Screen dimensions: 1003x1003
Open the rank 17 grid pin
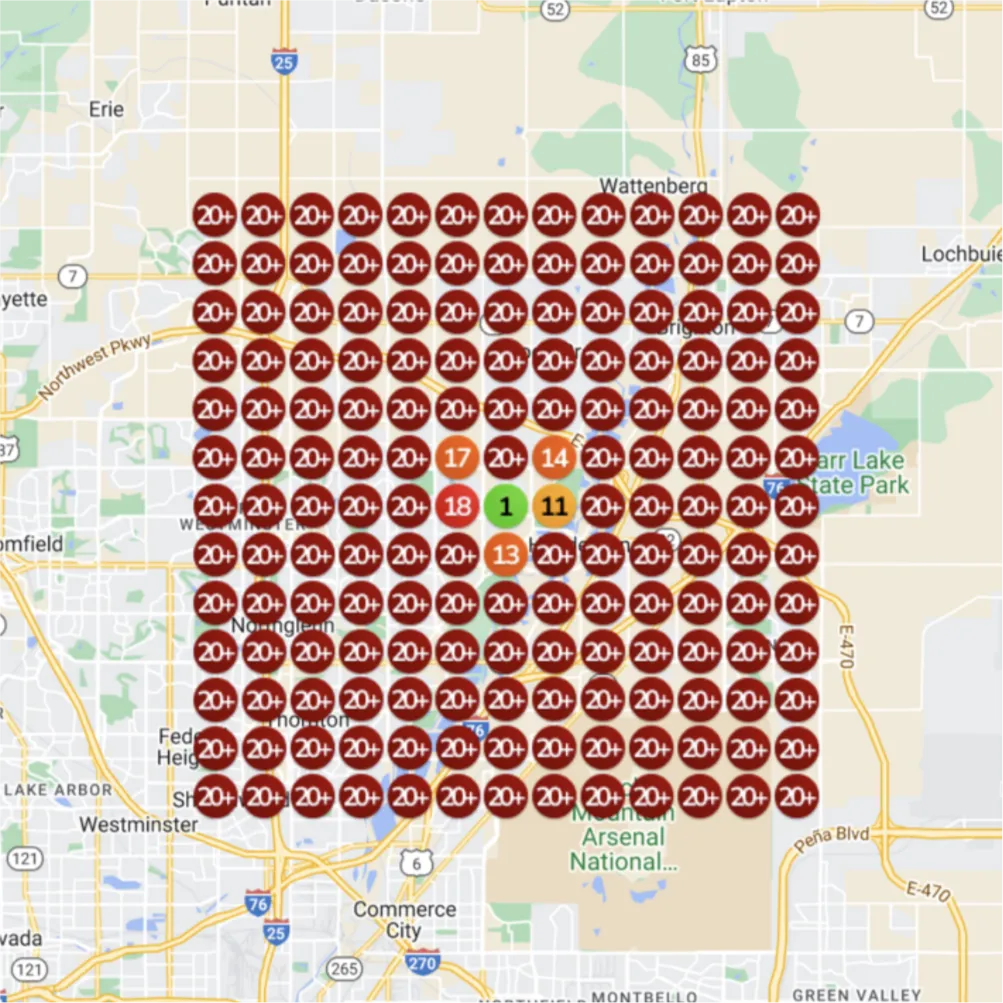point(457,458)
